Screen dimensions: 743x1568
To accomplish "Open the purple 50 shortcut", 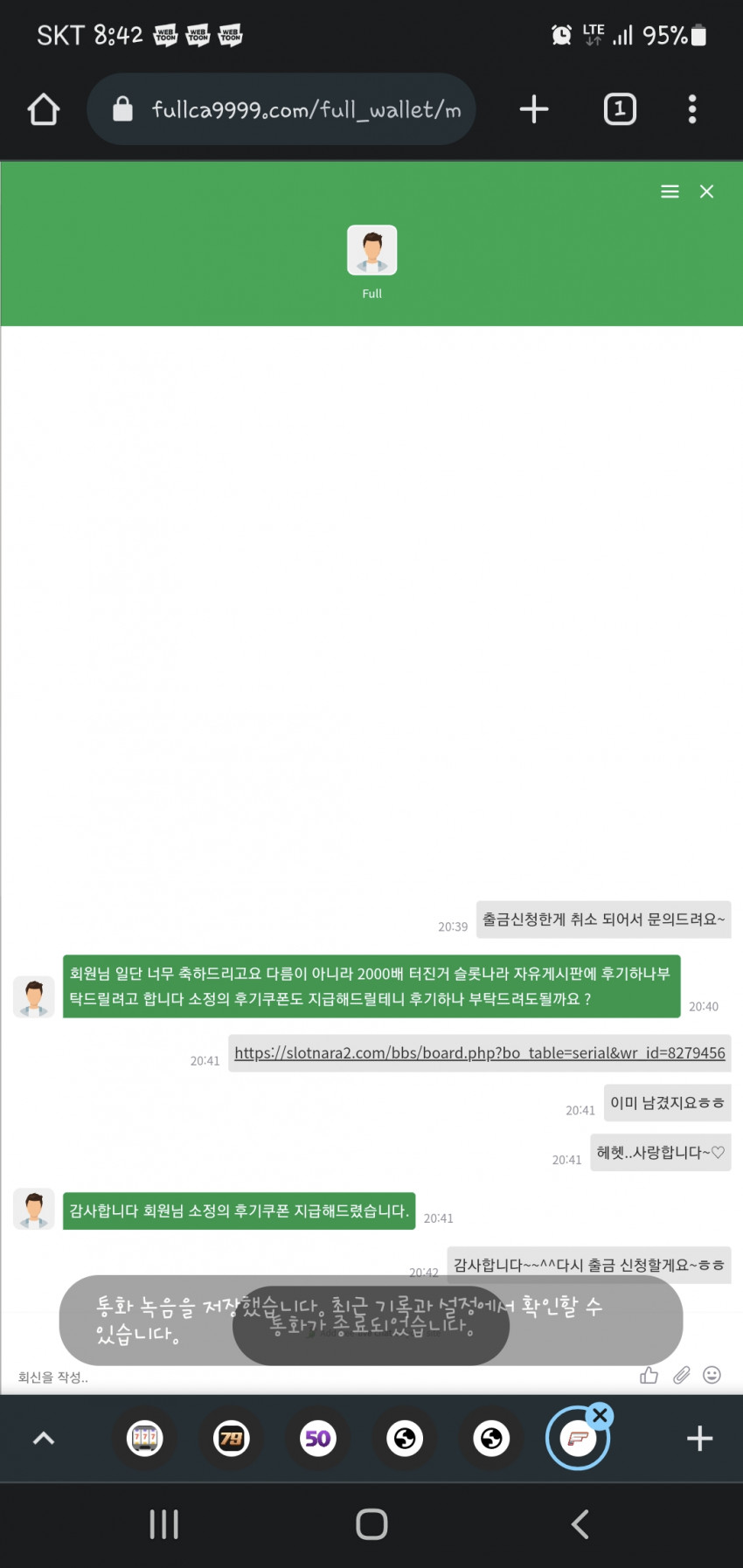I will pyautogui.click(x=318, y=1439).
